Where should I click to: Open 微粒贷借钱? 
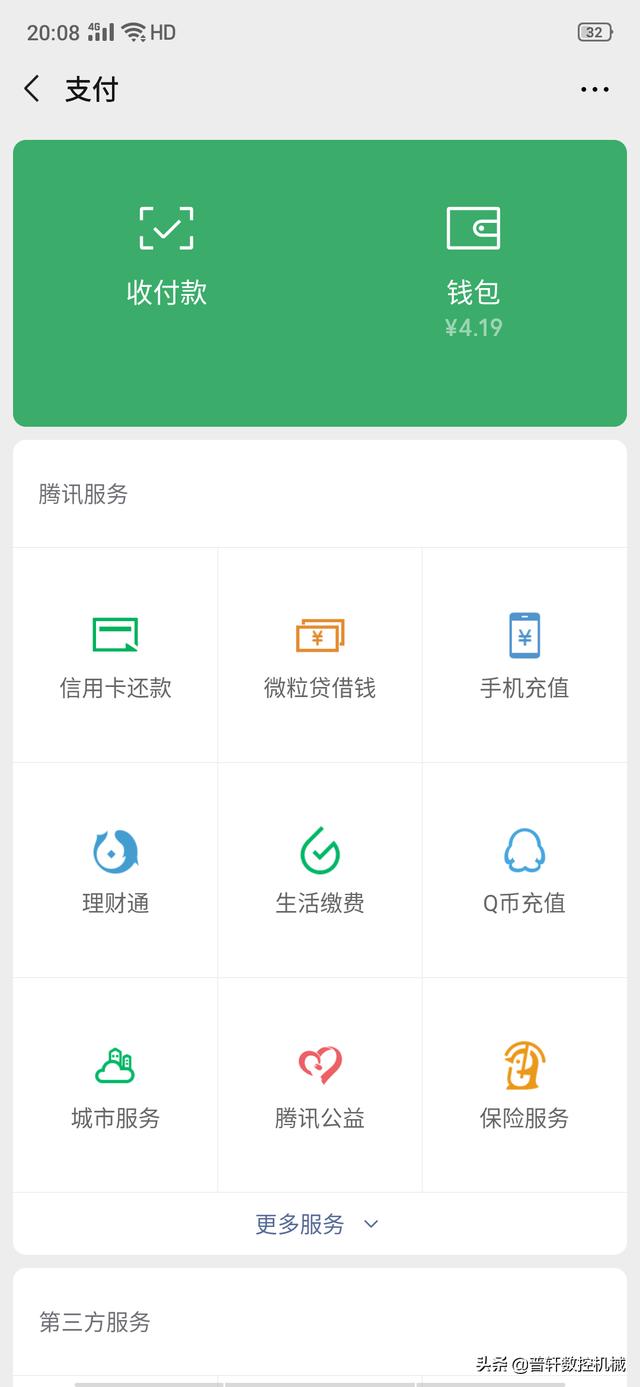(320, 656)
